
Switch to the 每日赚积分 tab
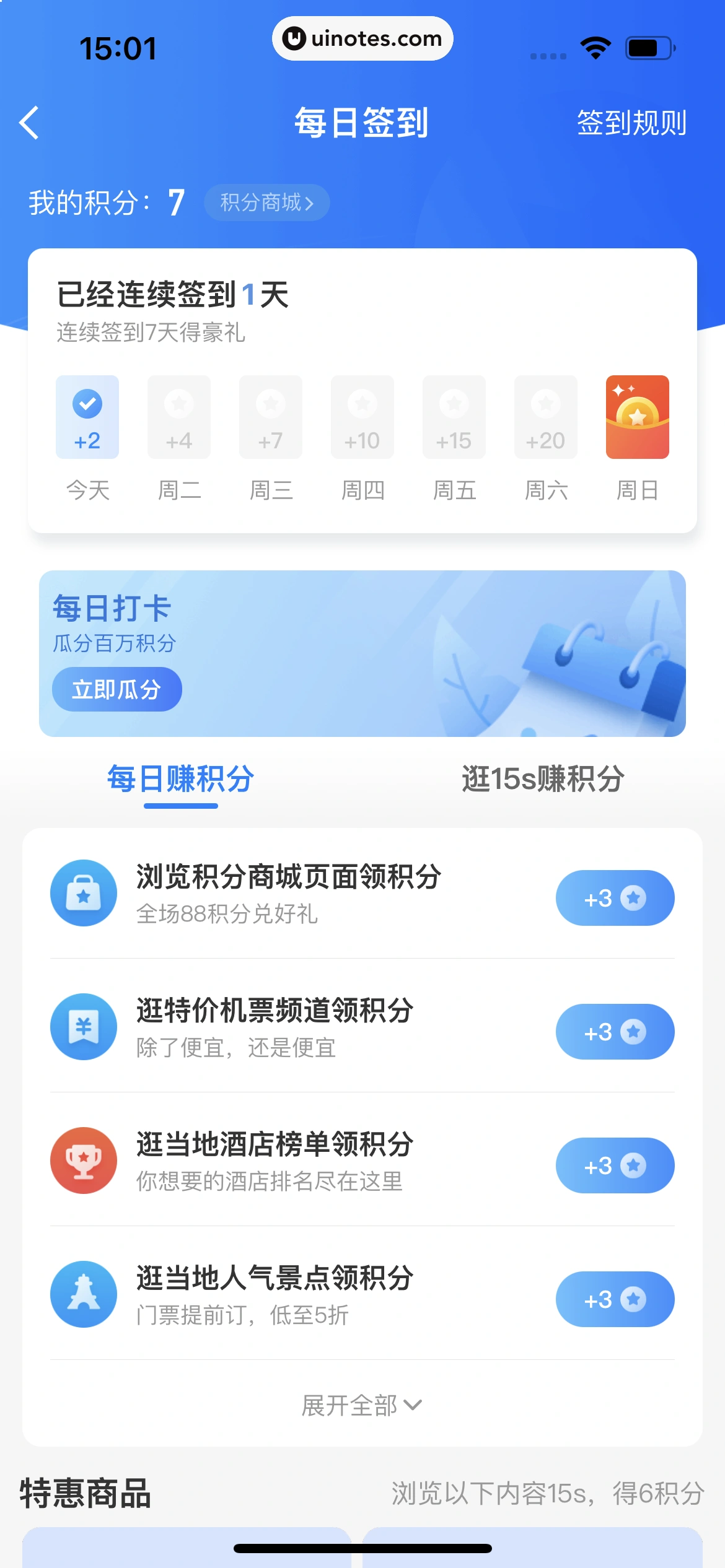tap(180, 779)
